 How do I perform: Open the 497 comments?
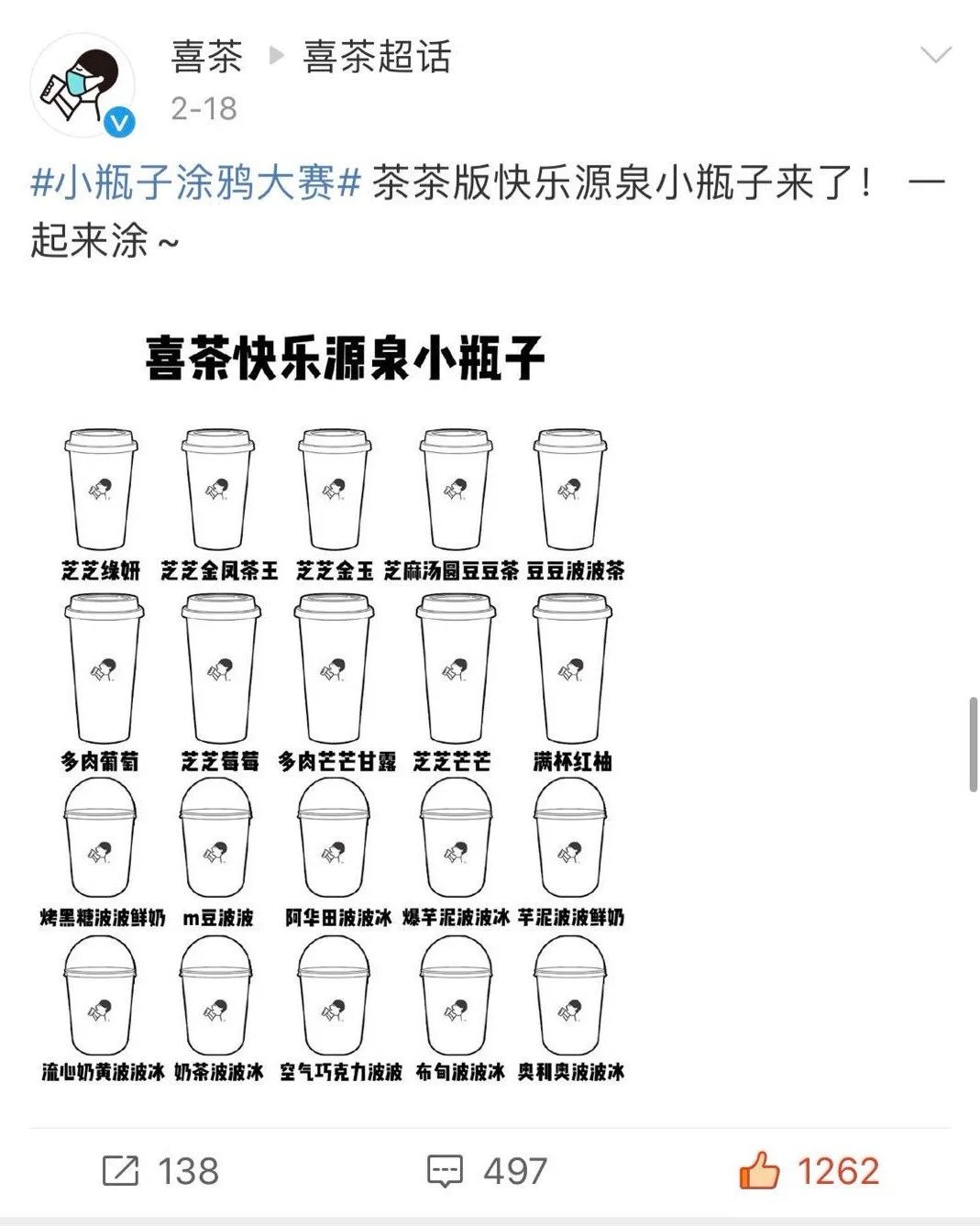tap(487, 1171)
